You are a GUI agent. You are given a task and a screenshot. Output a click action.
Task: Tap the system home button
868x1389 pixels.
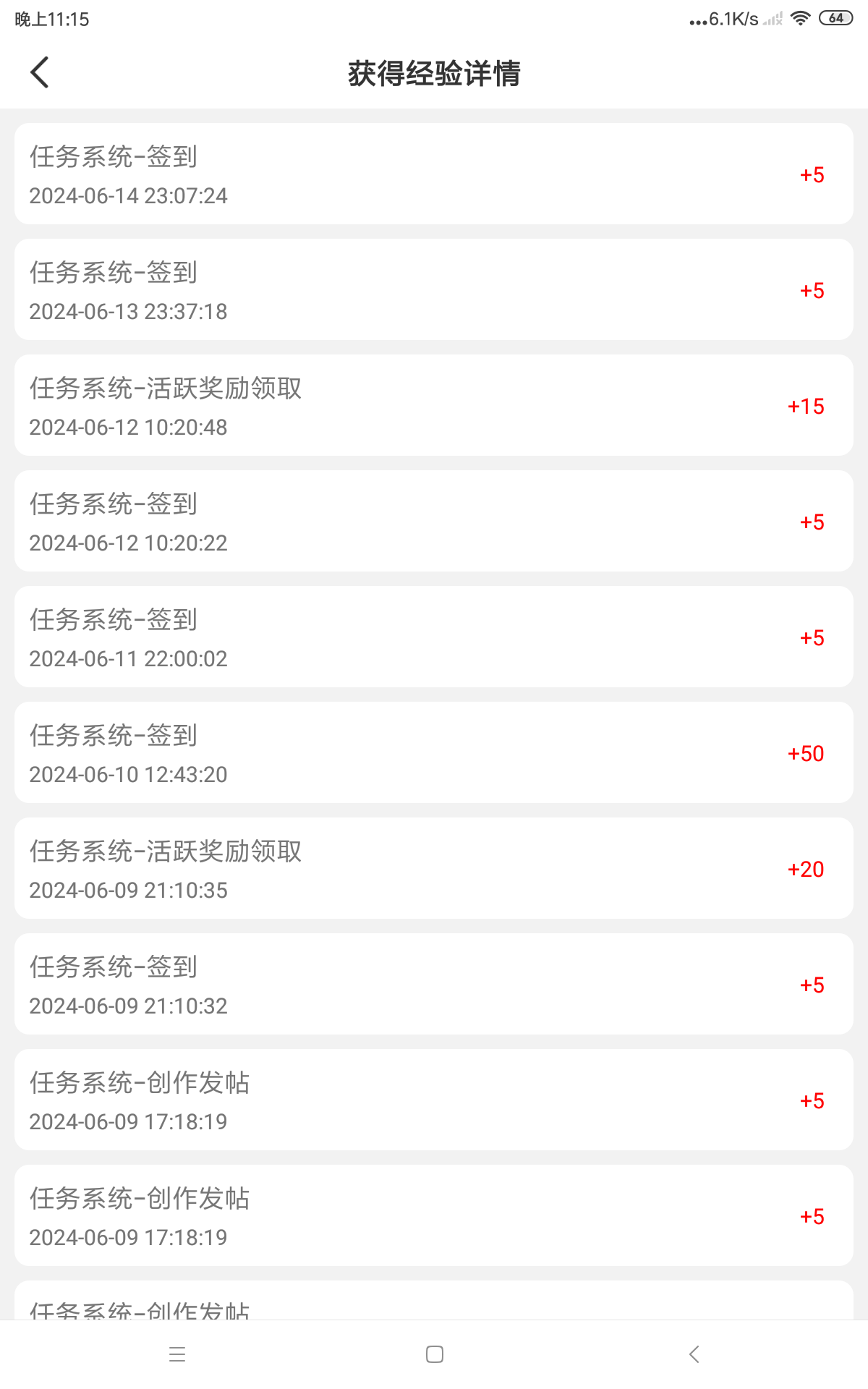[435, 1354]
